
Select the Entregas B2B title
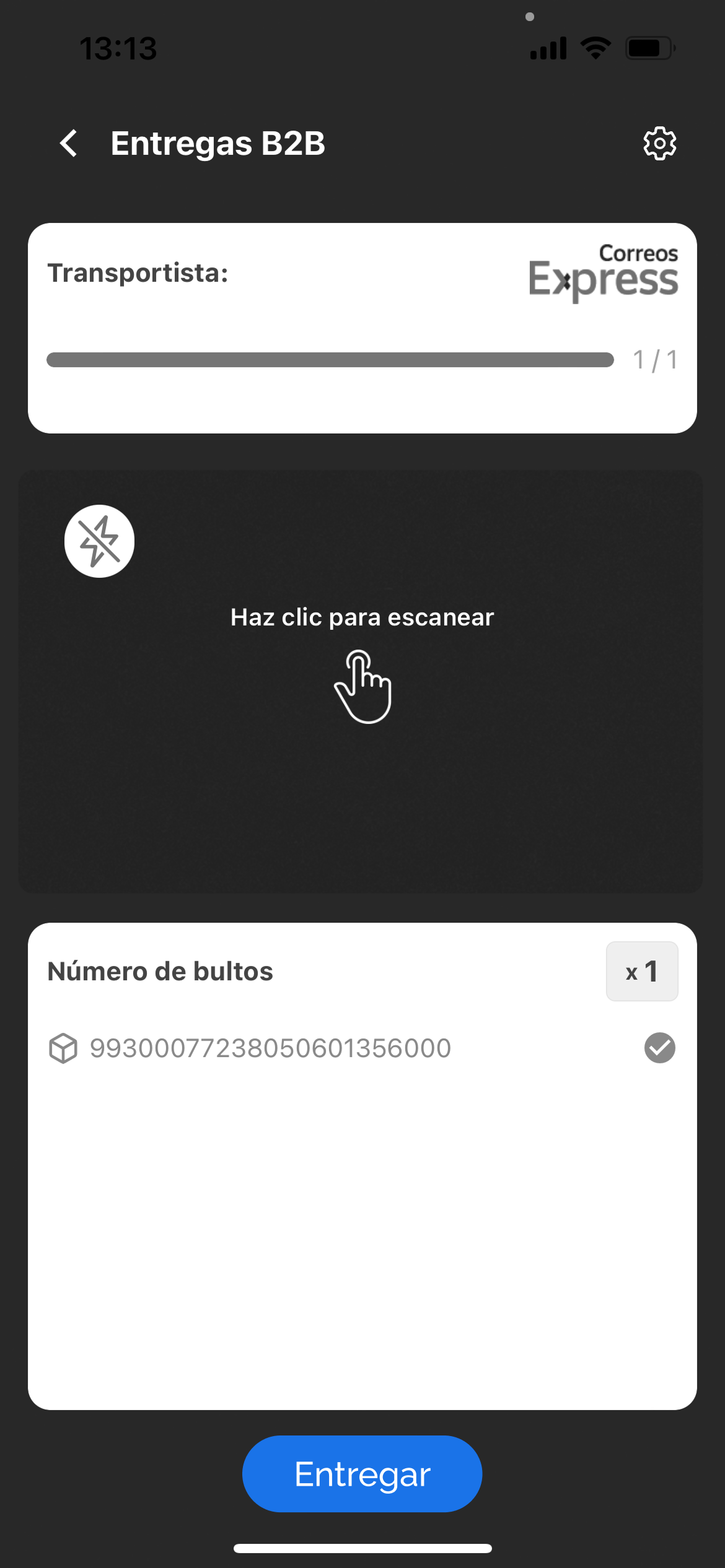coord(218,143)
